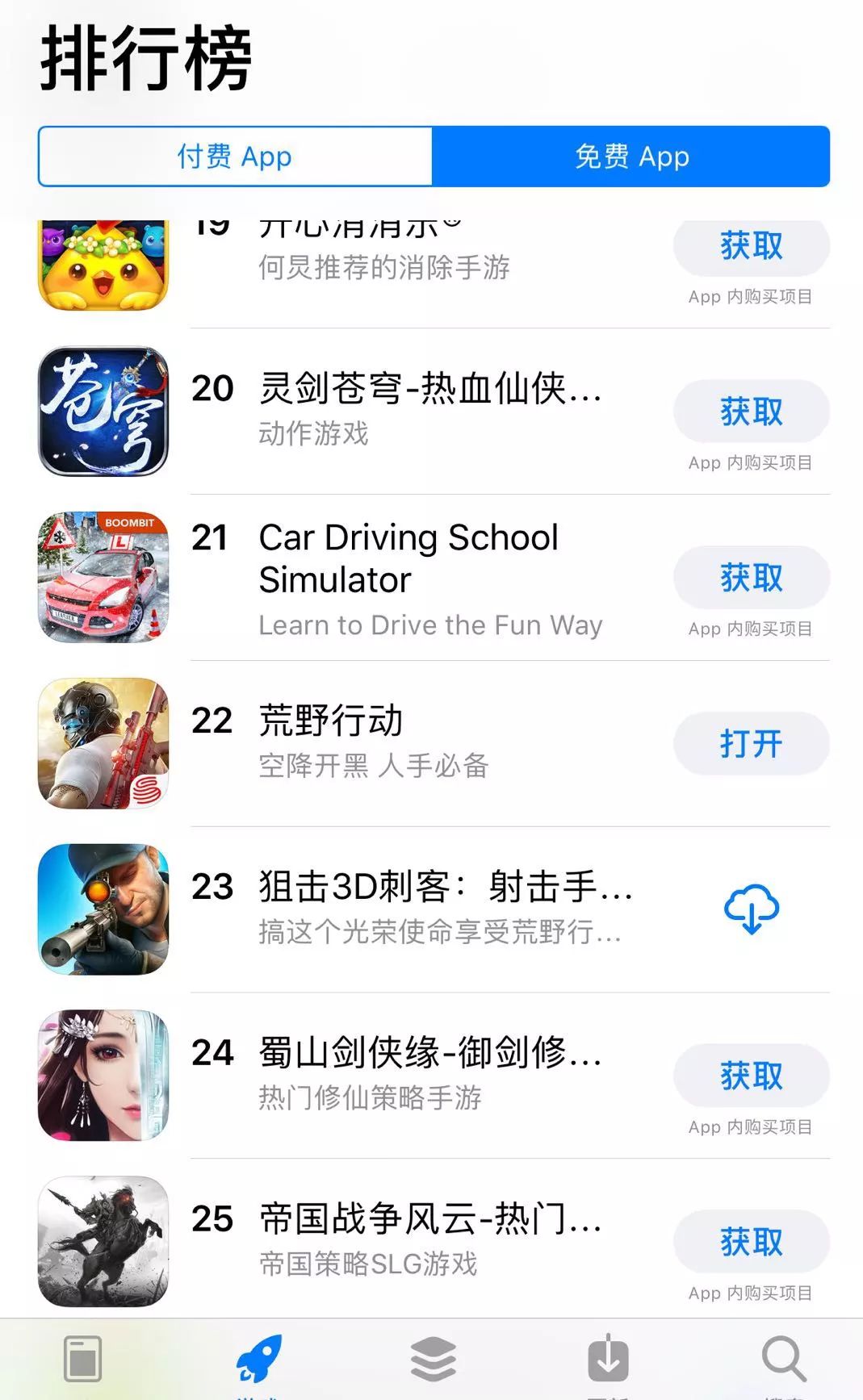Viewport: 863px width, 1400px height.
Task: Switch to the rocket Games tab
Action: click(x=258, y=1359)
